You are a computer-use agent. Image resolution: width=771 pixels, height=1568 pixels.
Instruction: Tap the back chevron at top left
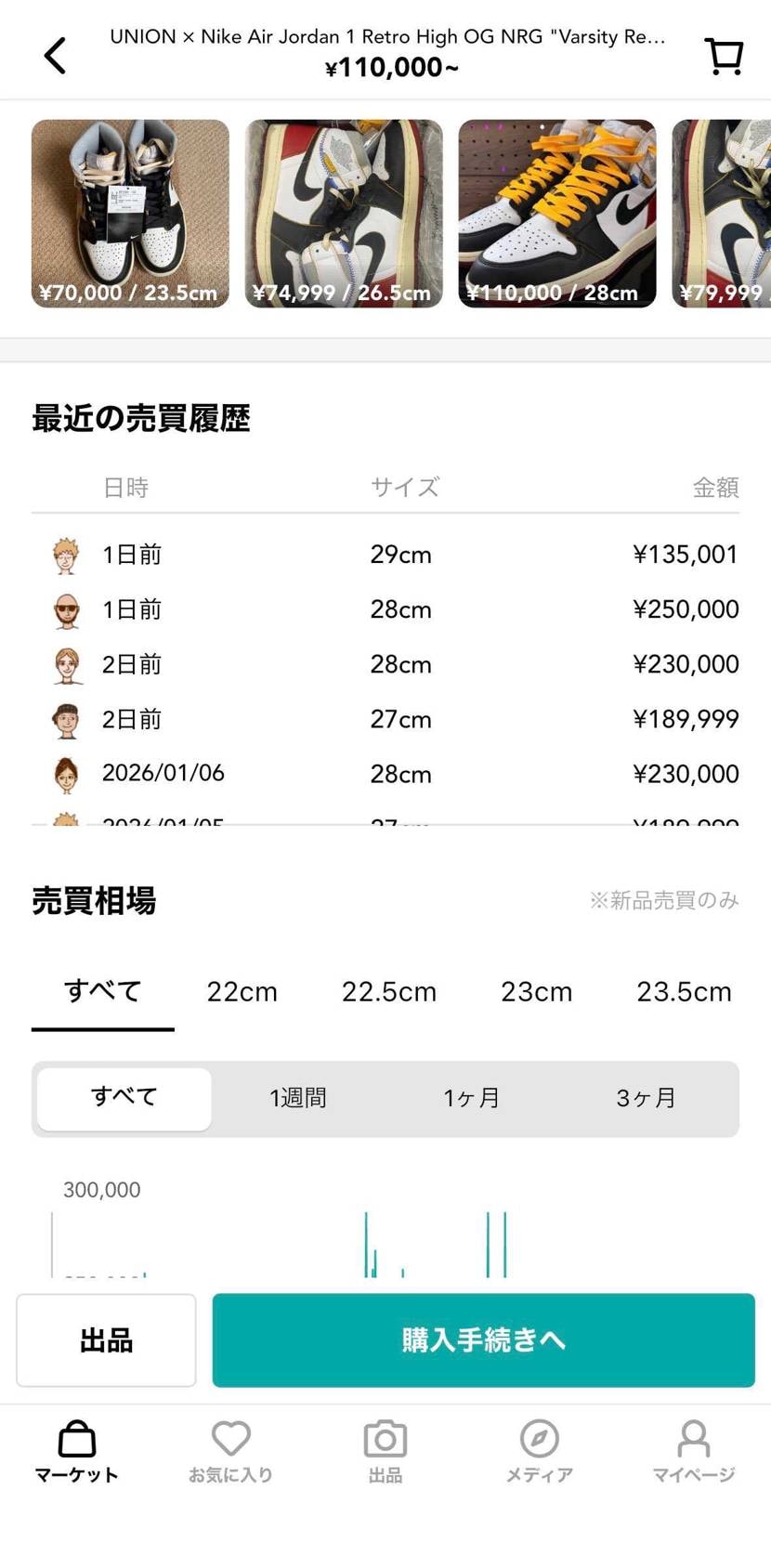tap(54, 53)
